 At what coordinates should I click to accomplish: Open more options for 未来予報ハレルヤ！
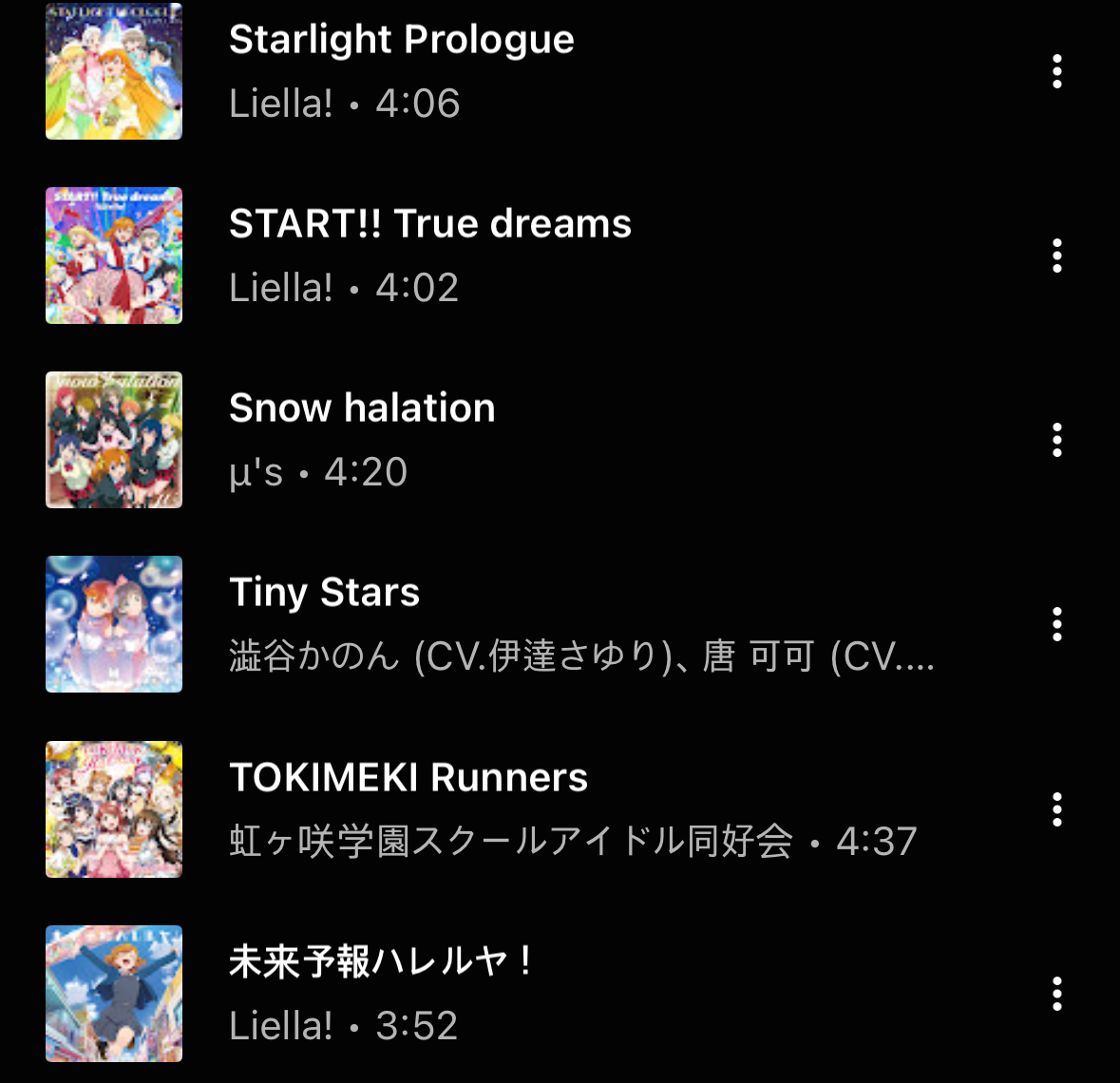tap(1056, 994)
